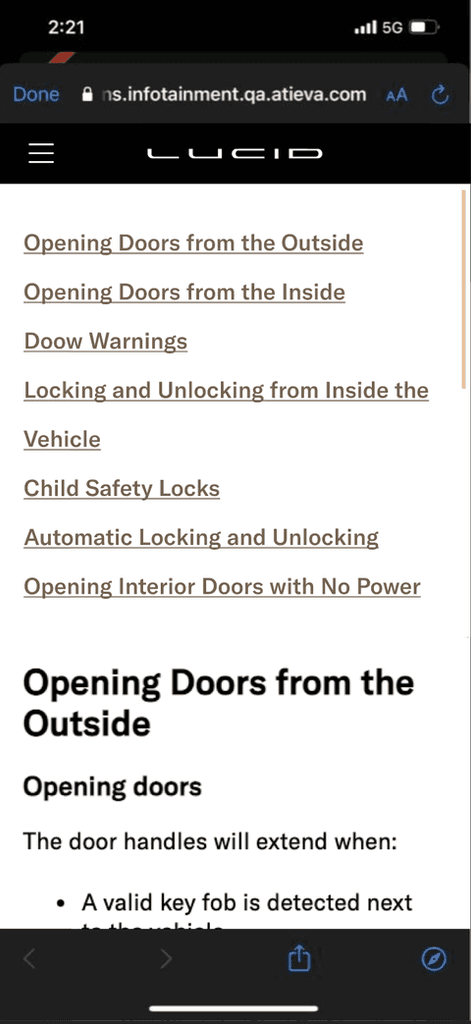Screen dimensions: 471x1024
Task: Reload the page
Action: coord(441,95)
